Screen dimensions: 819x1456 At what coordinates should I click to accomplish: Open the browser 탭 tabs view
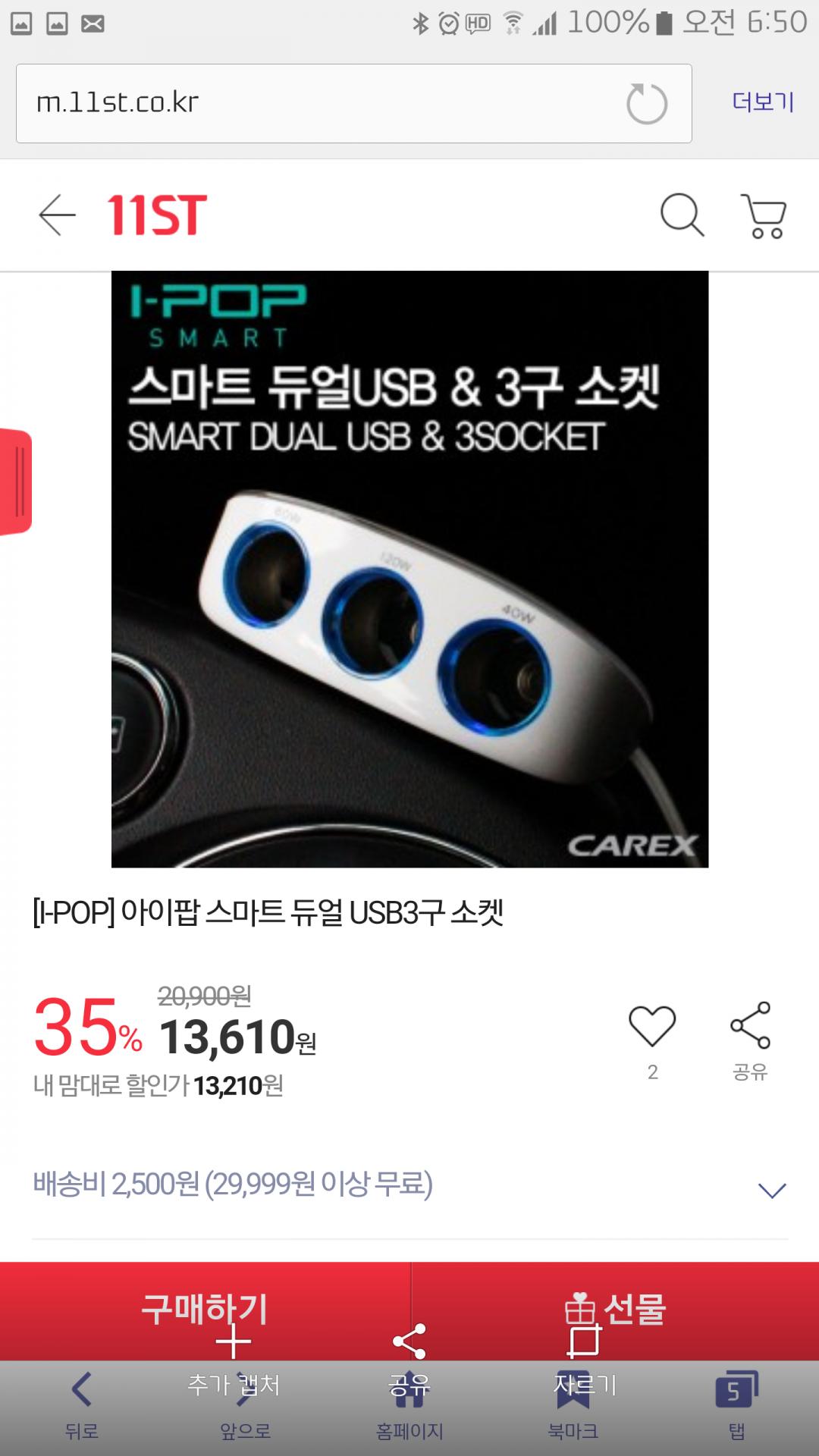coord(737,1406)
